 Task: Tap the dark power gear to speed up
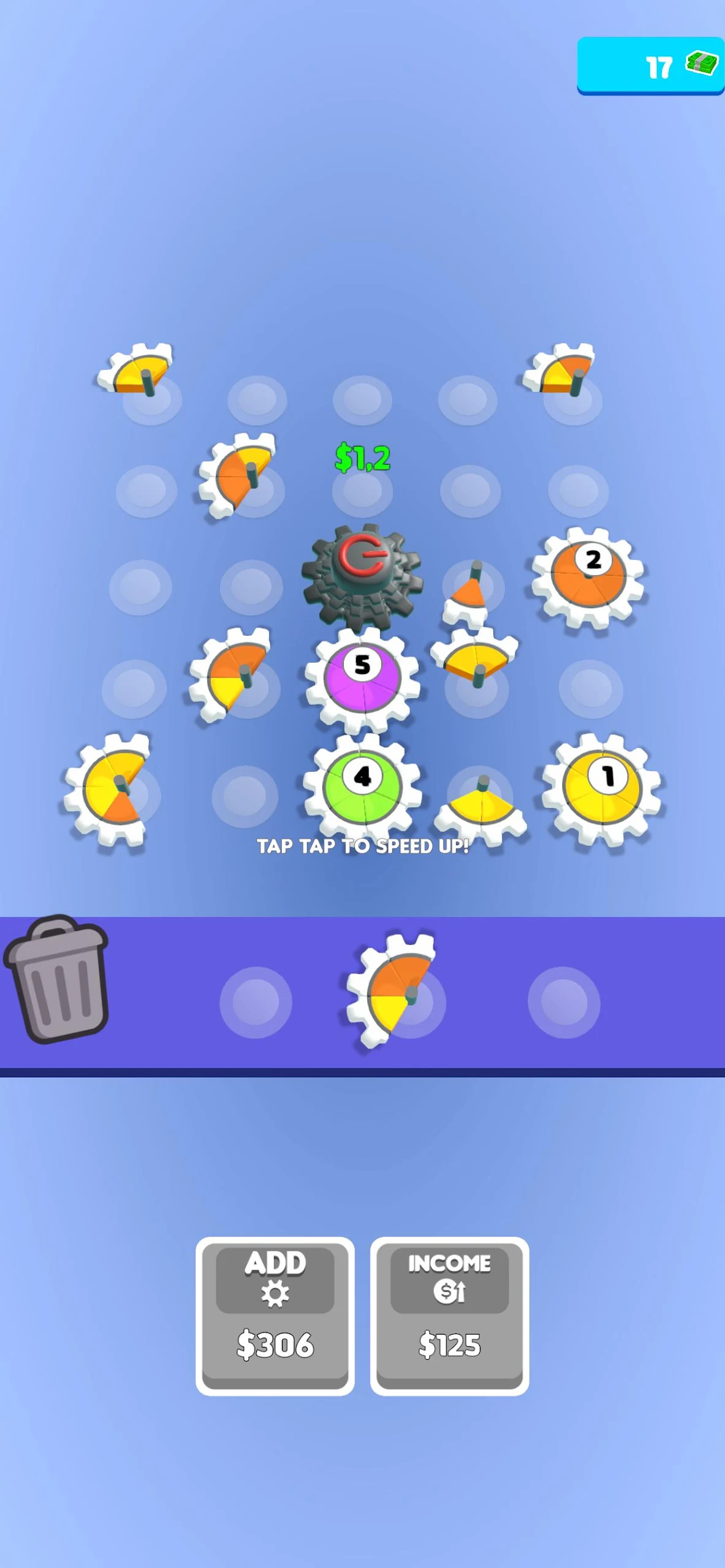362,576
